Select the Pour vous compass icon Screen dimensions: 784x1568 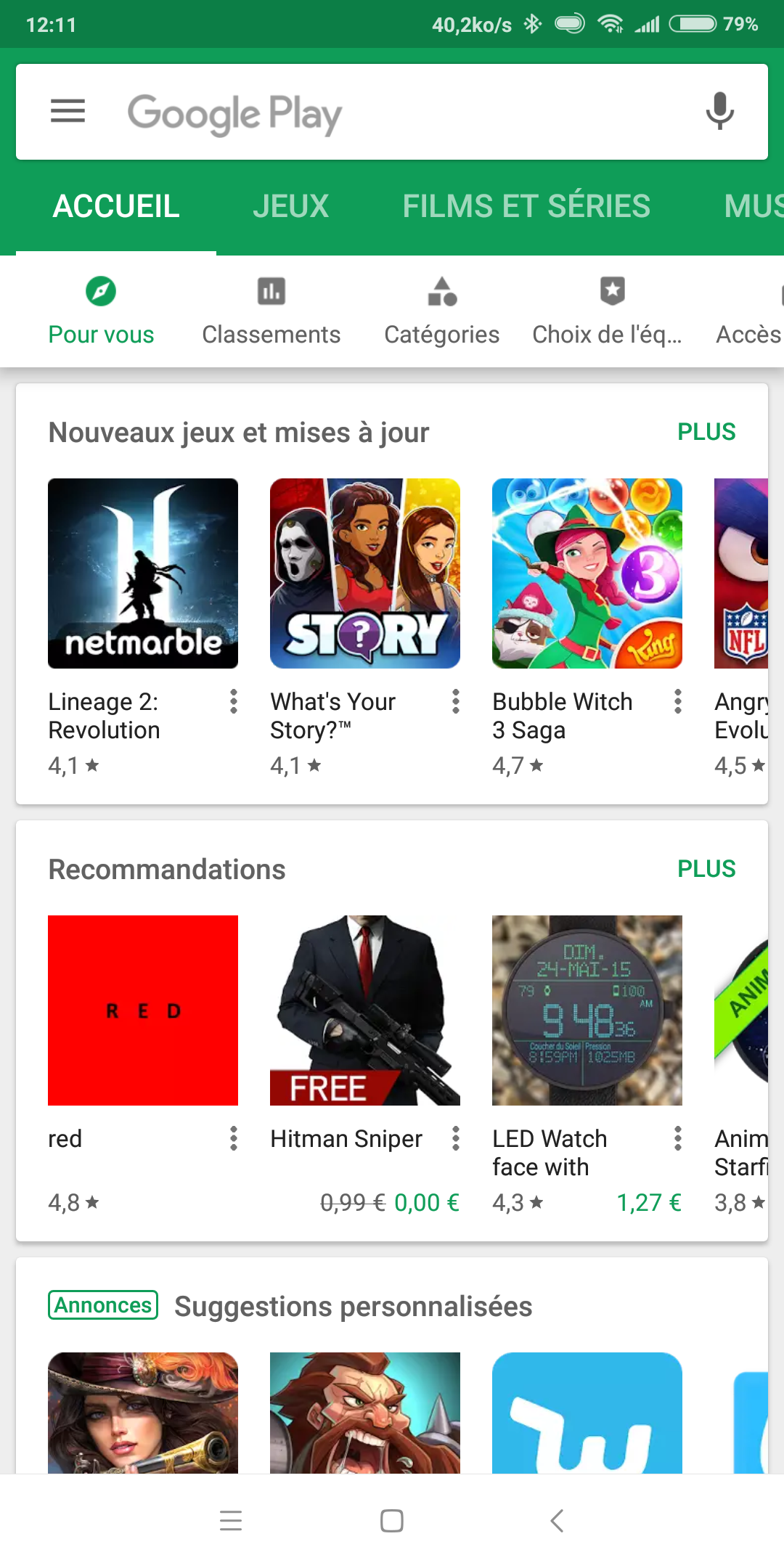coord(101,290)
